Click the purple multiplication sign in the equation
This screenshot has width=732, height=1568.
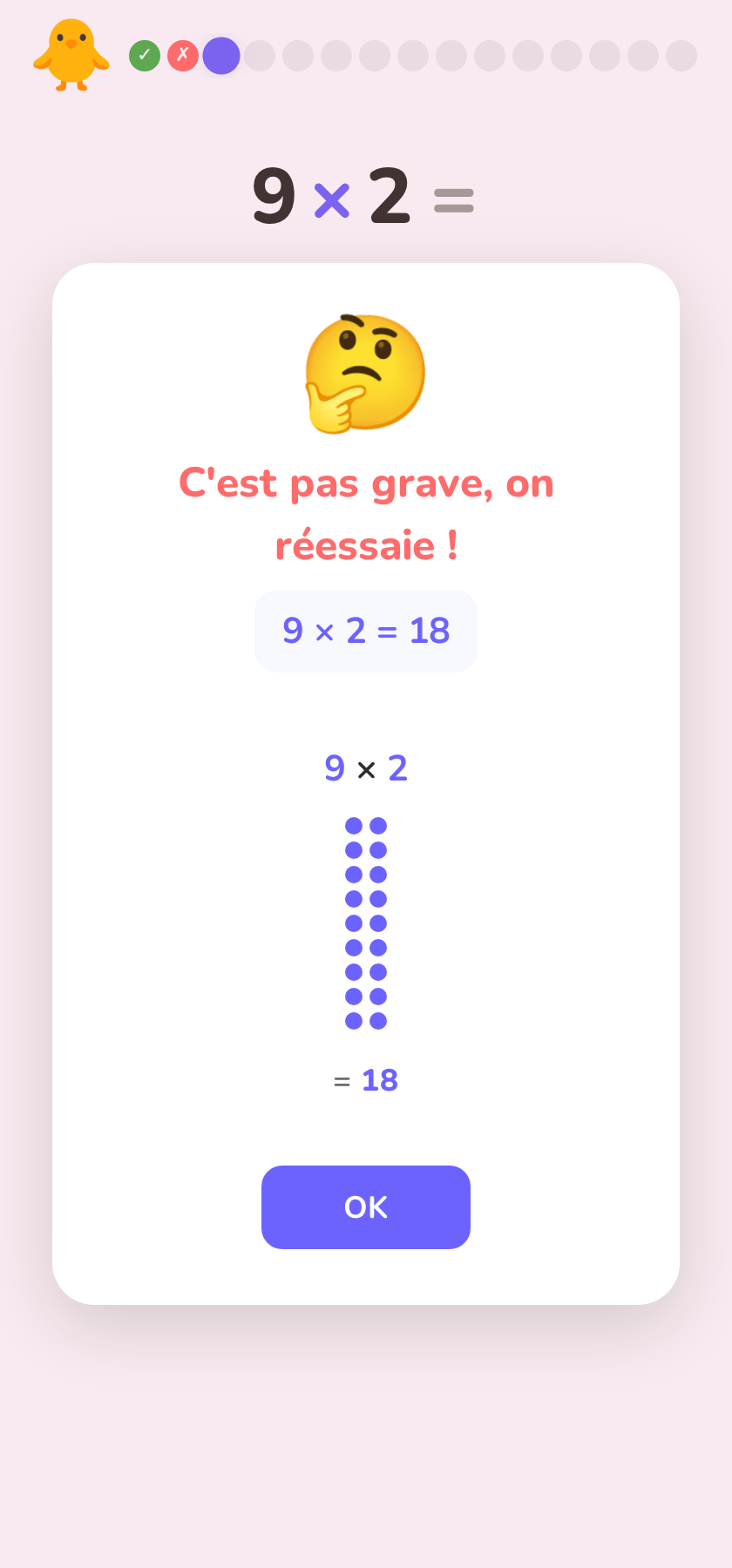(330, 199)
